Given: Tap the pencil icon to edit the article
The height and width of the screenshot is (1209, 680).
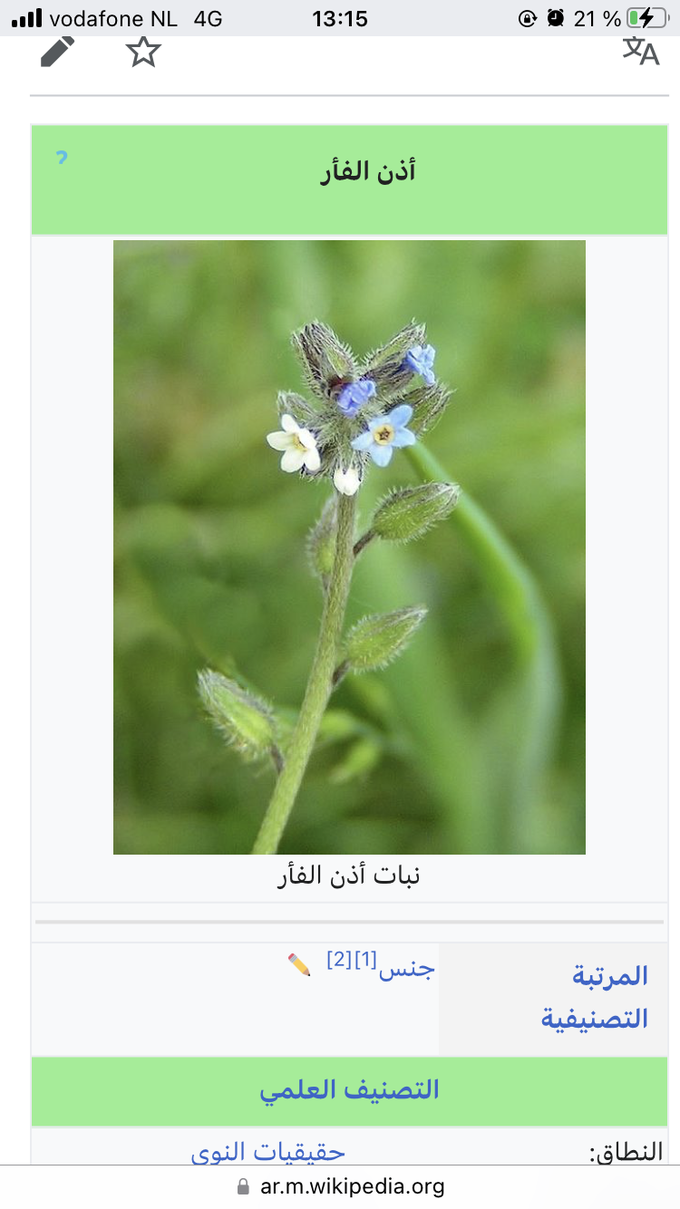Looking at the screenshot, I should [58, 52].
